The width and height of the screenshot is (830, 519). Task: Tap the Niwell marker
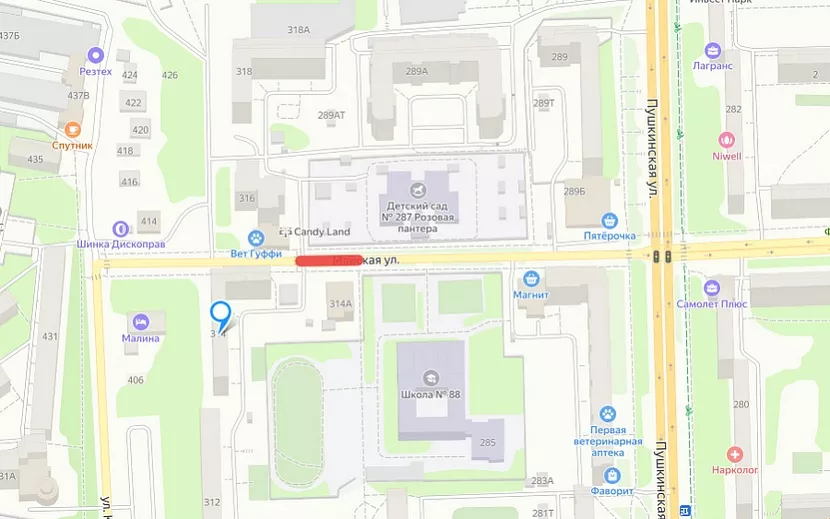[x=727, y=140]
